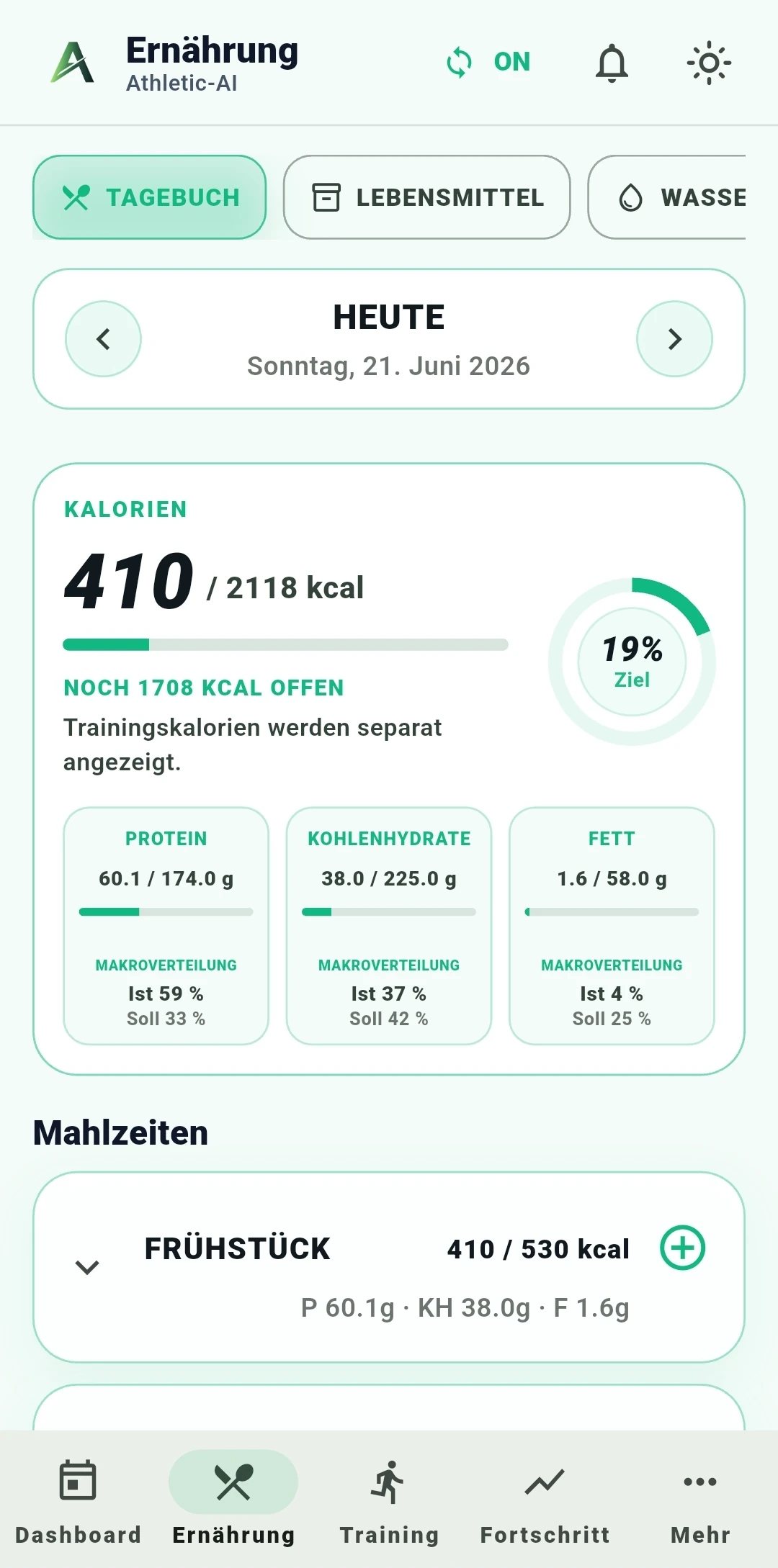Switch to the Lebensmittel tab
The height and width of the screenshot is (1568, 778).
click(x=427, y=197)
